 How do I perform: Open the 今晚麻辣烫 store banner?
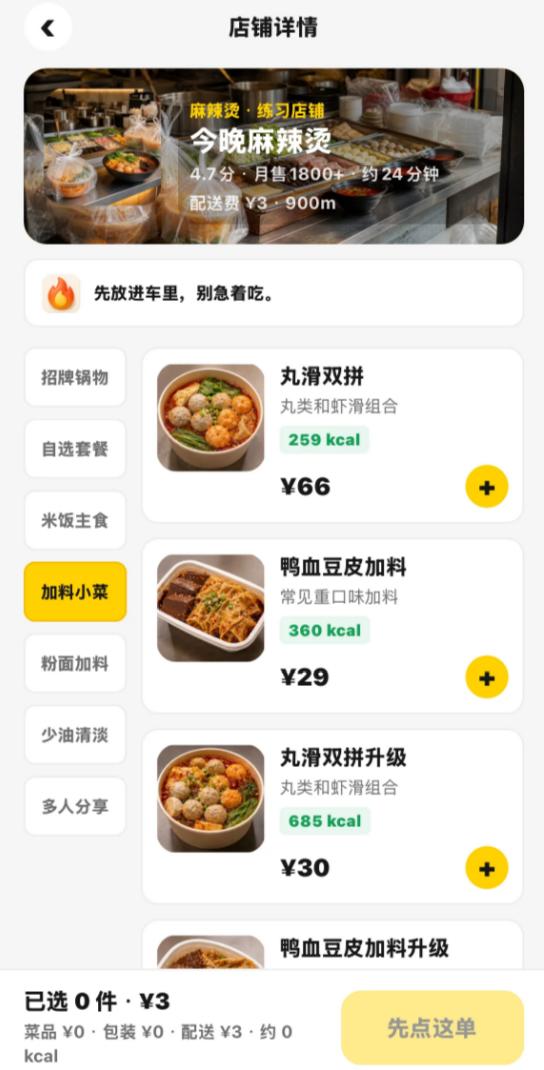[274, 156]
